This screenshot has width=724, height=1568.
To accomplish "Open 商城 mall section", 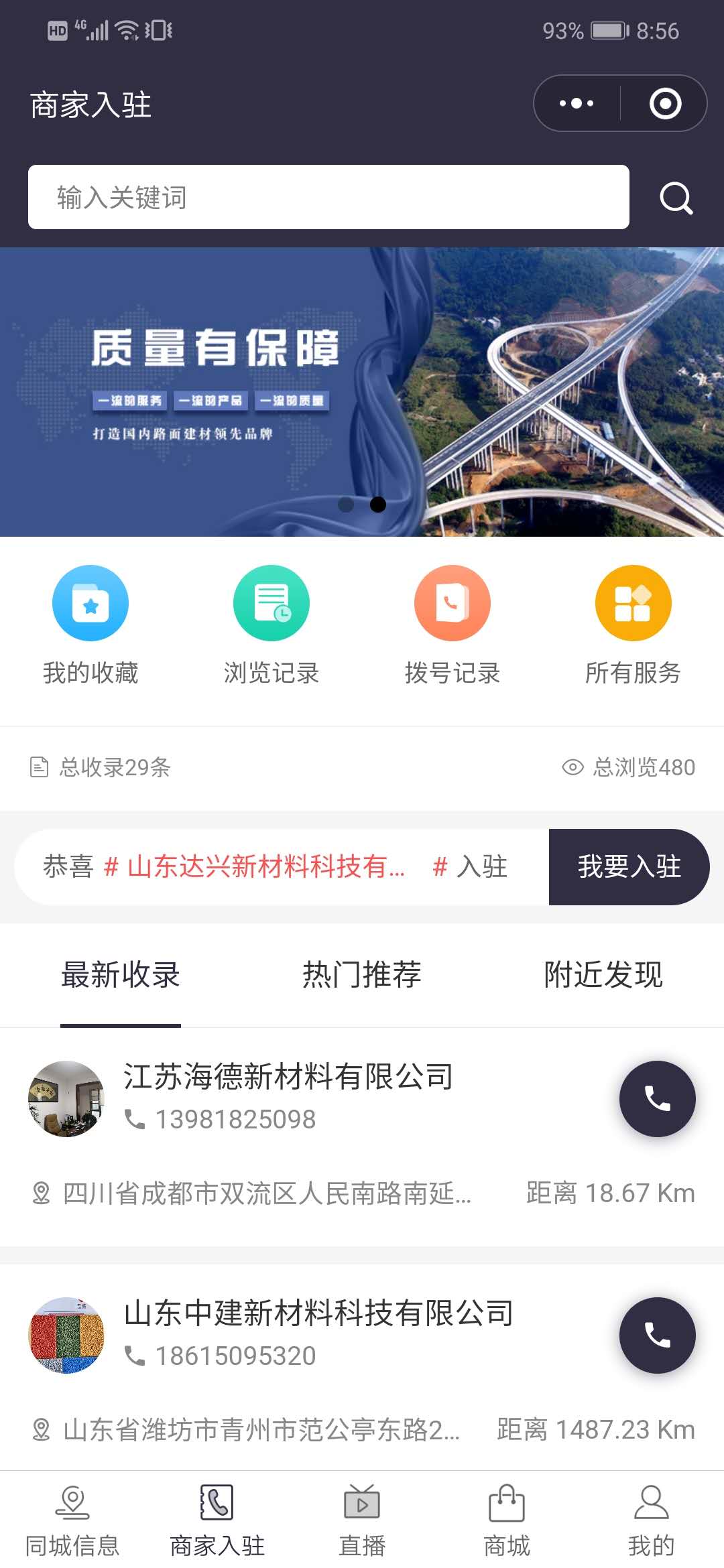I will tap(506, 1521).
